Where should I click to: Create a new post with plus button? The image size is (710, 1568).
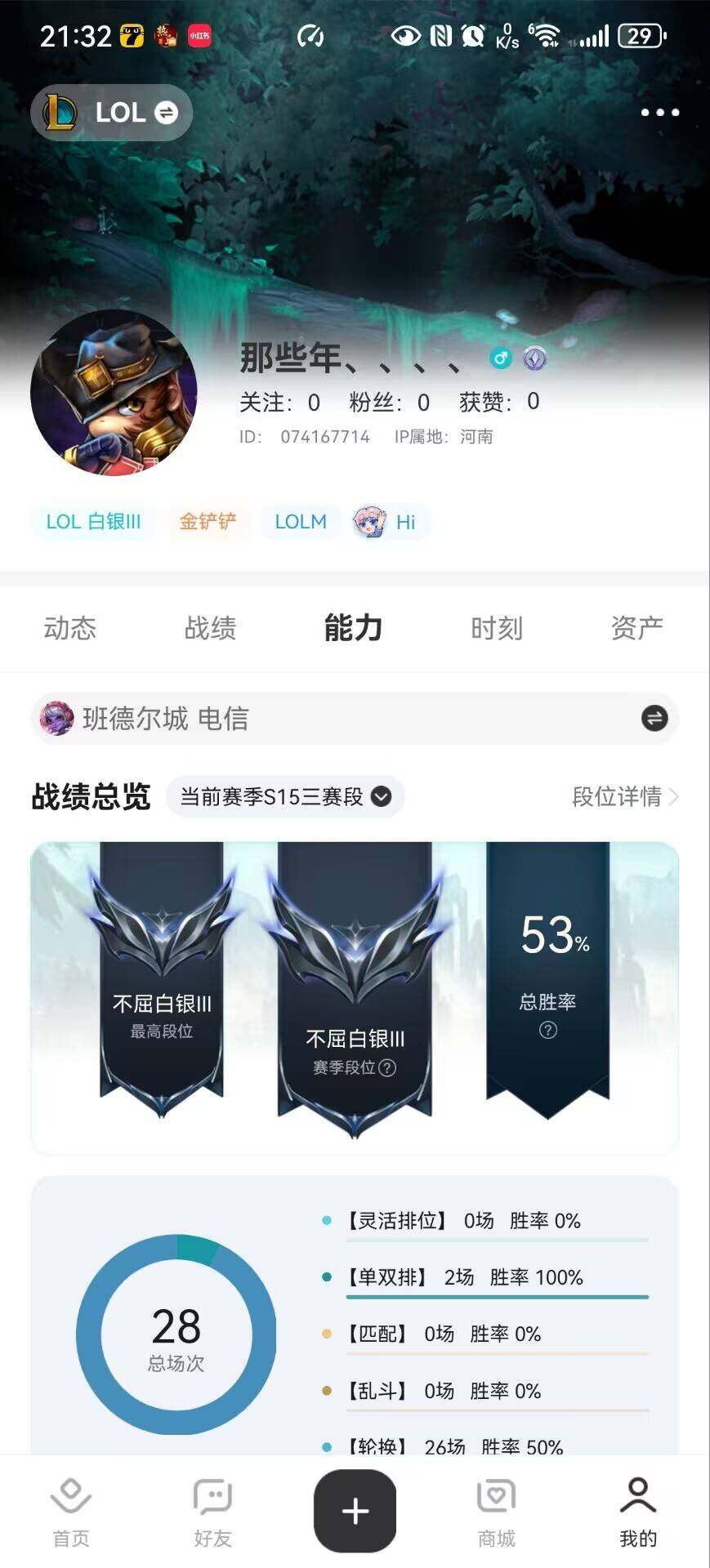(x=355, y=1511)
